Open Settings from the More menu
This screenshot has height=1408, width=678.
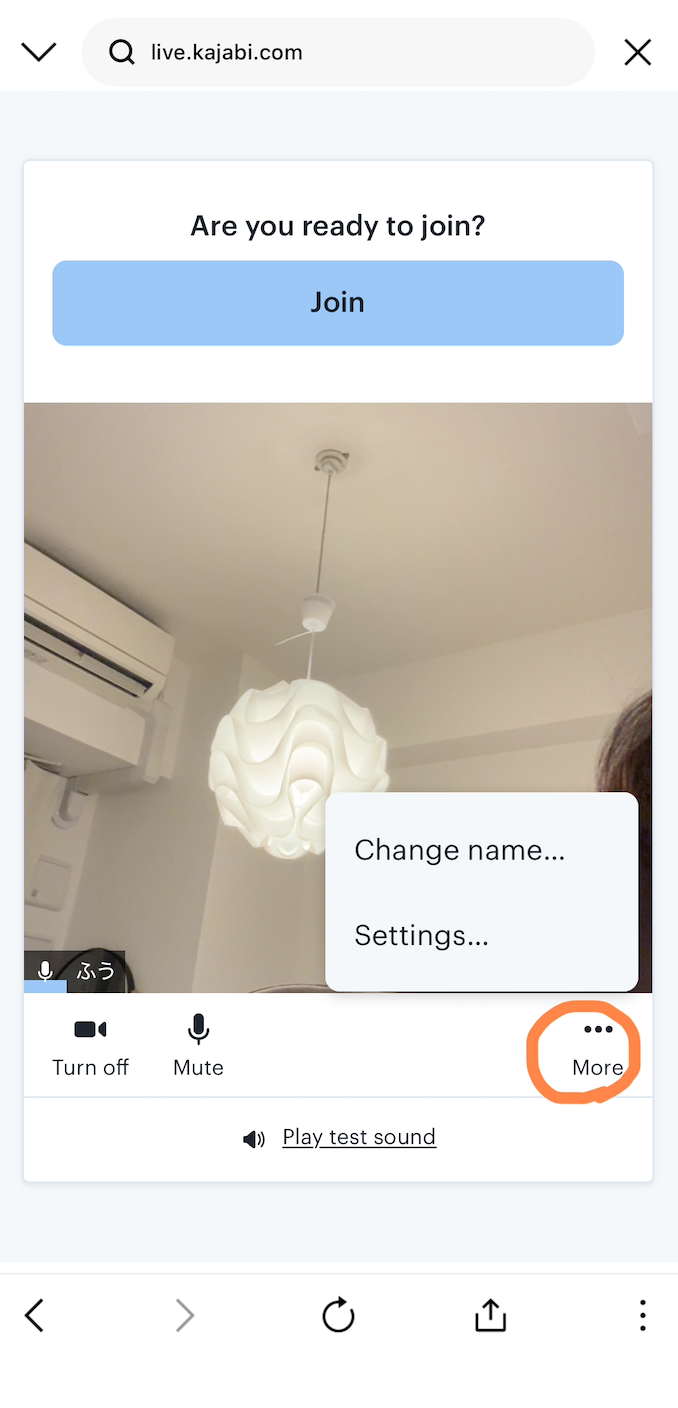tap(422, 935)
